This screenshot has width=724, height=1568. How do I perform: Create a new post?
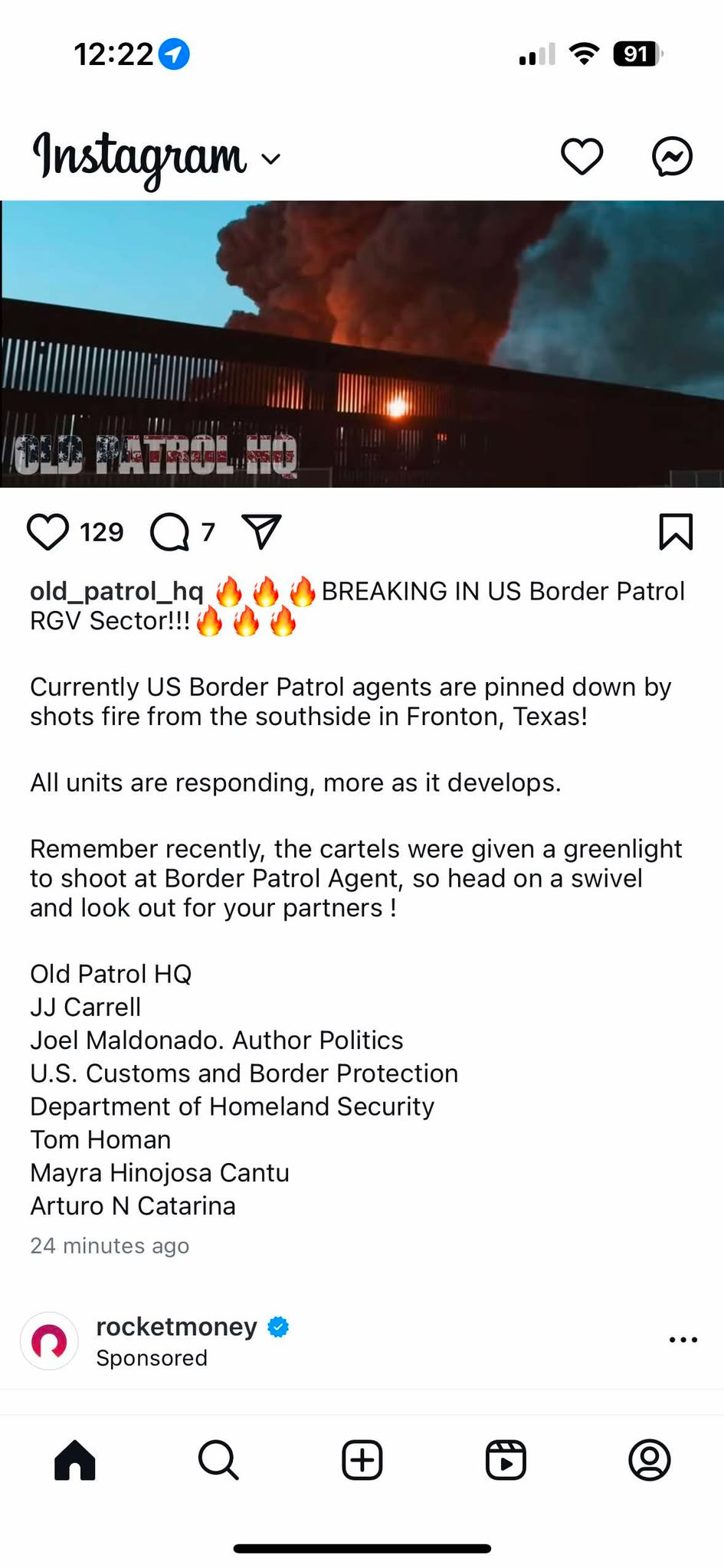click(362, 1460)
